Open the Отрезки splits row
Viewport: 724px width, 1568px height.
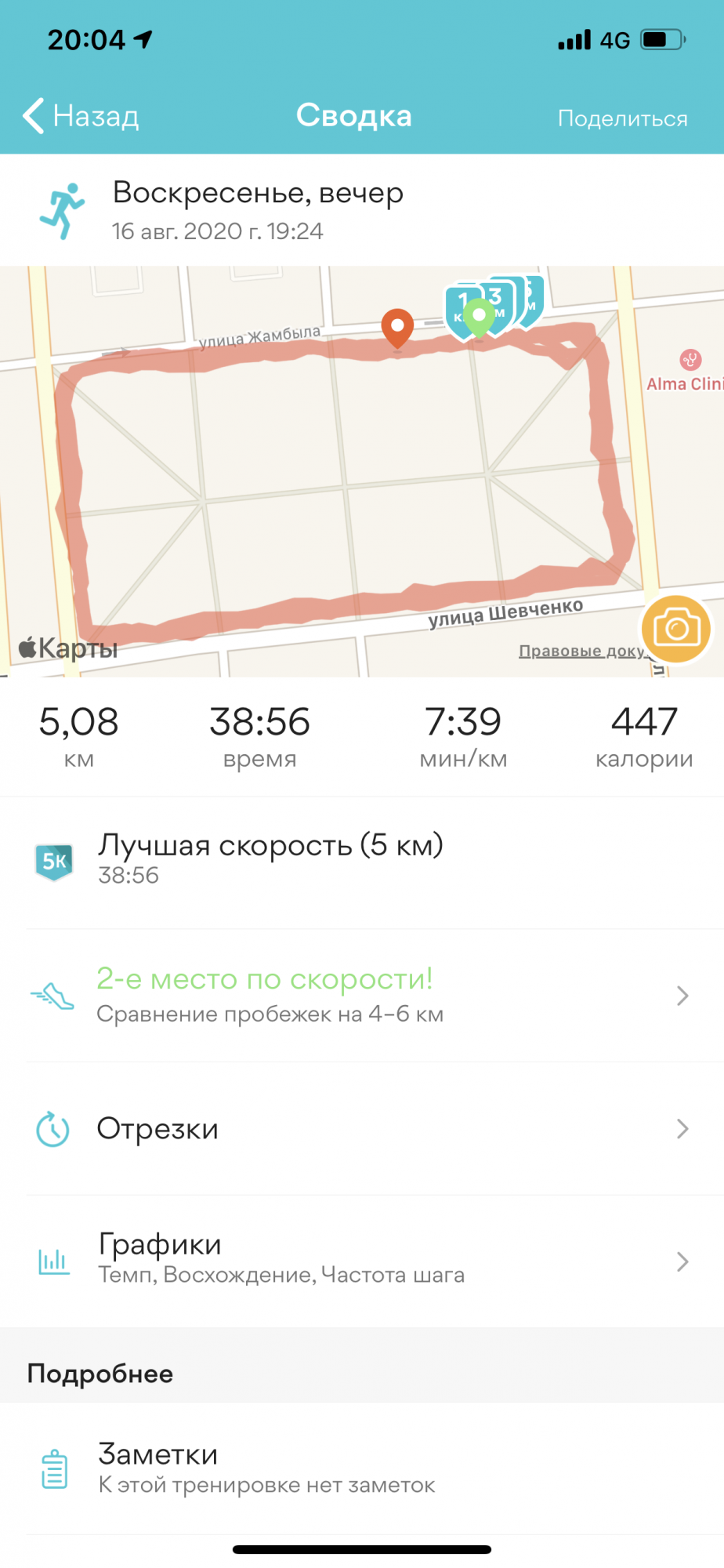click(360, 1129)
